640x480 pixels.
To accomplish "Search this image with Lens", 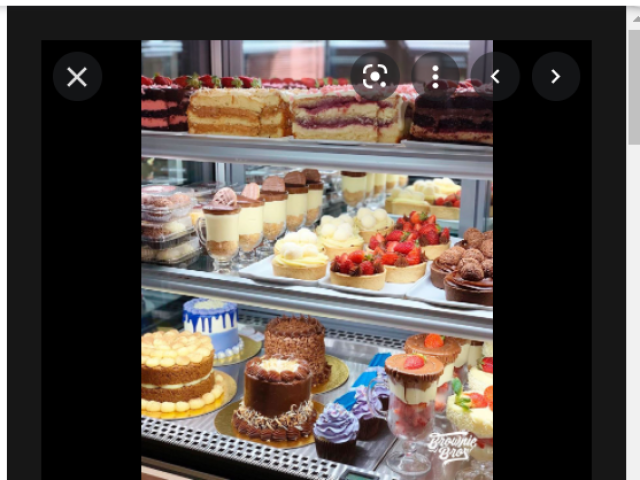I will point(375,77).
